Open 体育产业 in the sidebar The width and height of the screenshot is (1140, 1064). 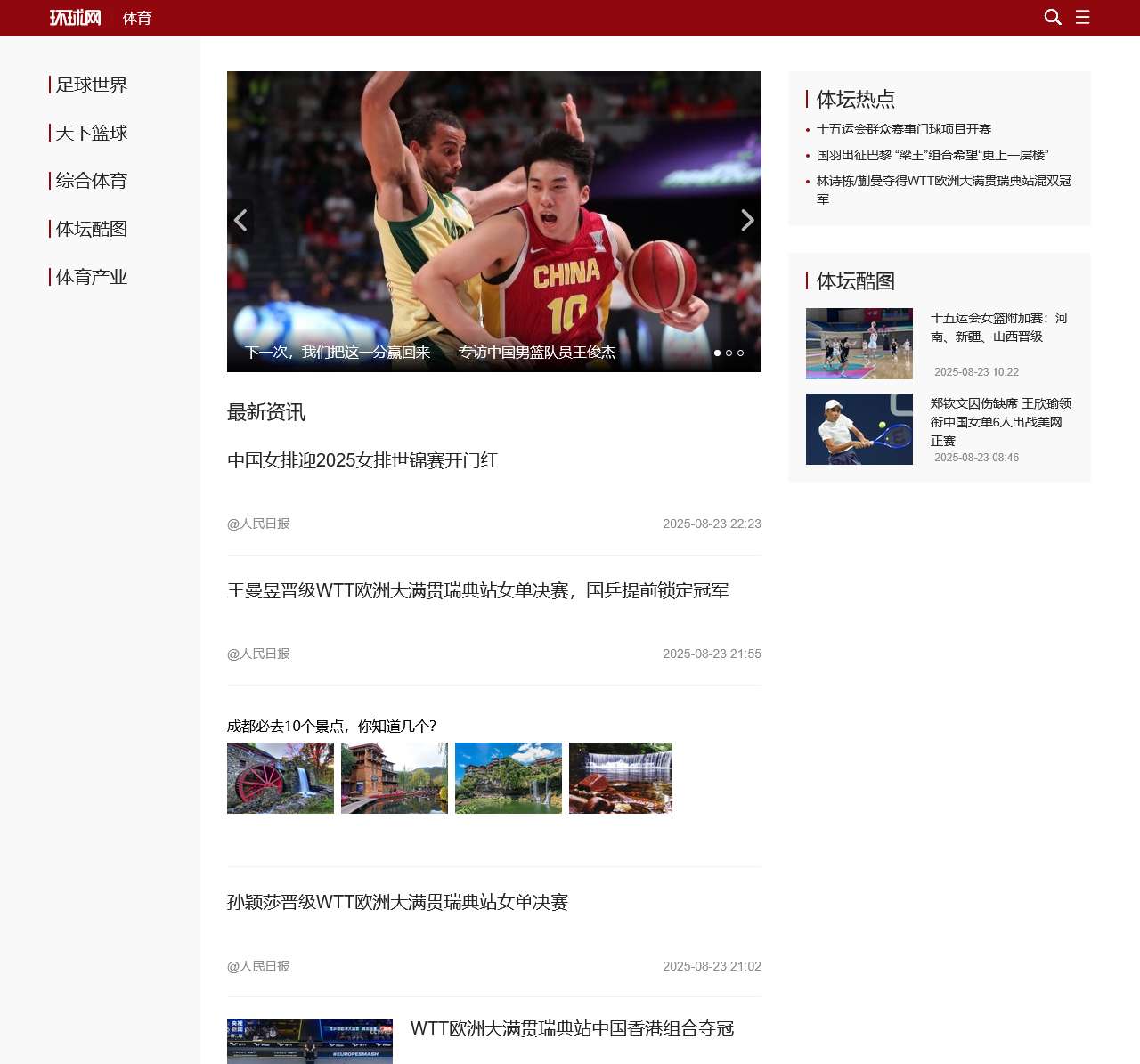click(x=91, y=277)
